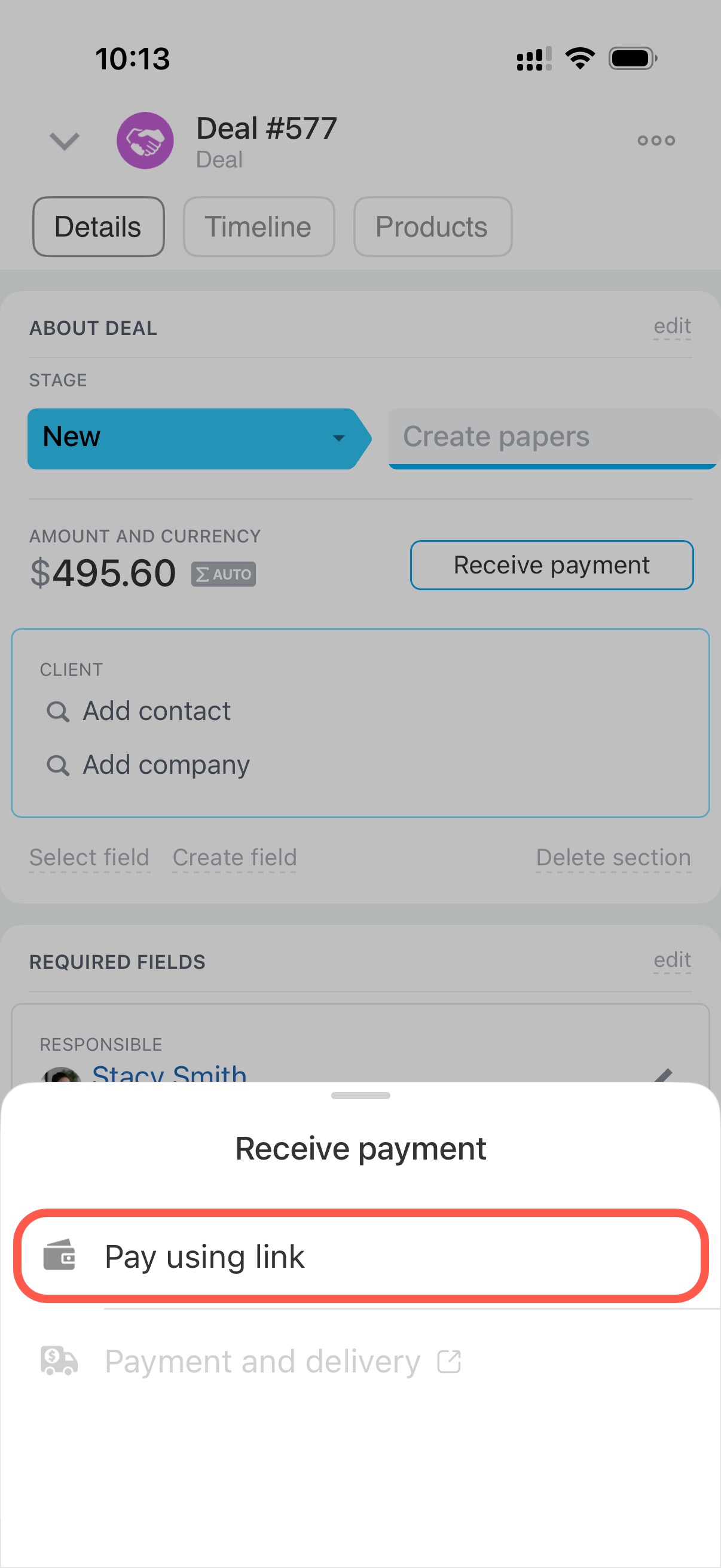The image size is (721, 1568).
Task: Tap the Delete section link
Action: [613, 857]
